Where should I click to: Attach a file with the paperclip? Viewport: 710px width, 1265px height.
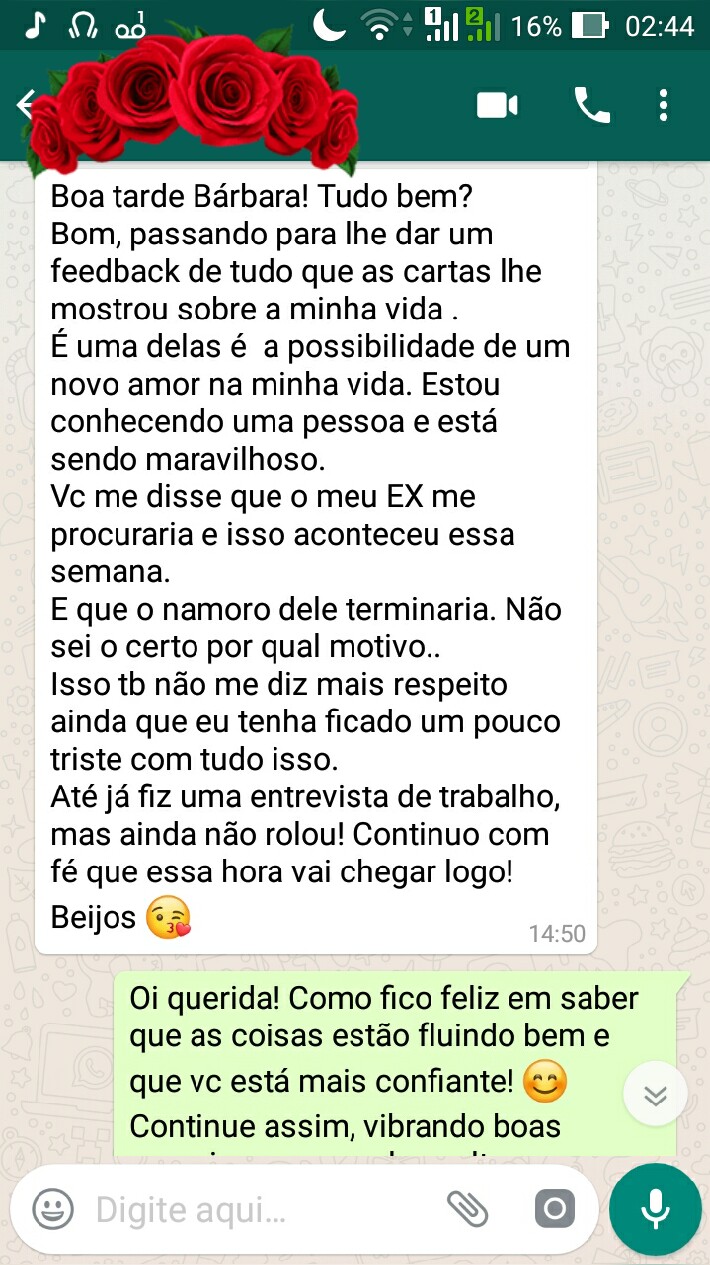coord(467,1210)
